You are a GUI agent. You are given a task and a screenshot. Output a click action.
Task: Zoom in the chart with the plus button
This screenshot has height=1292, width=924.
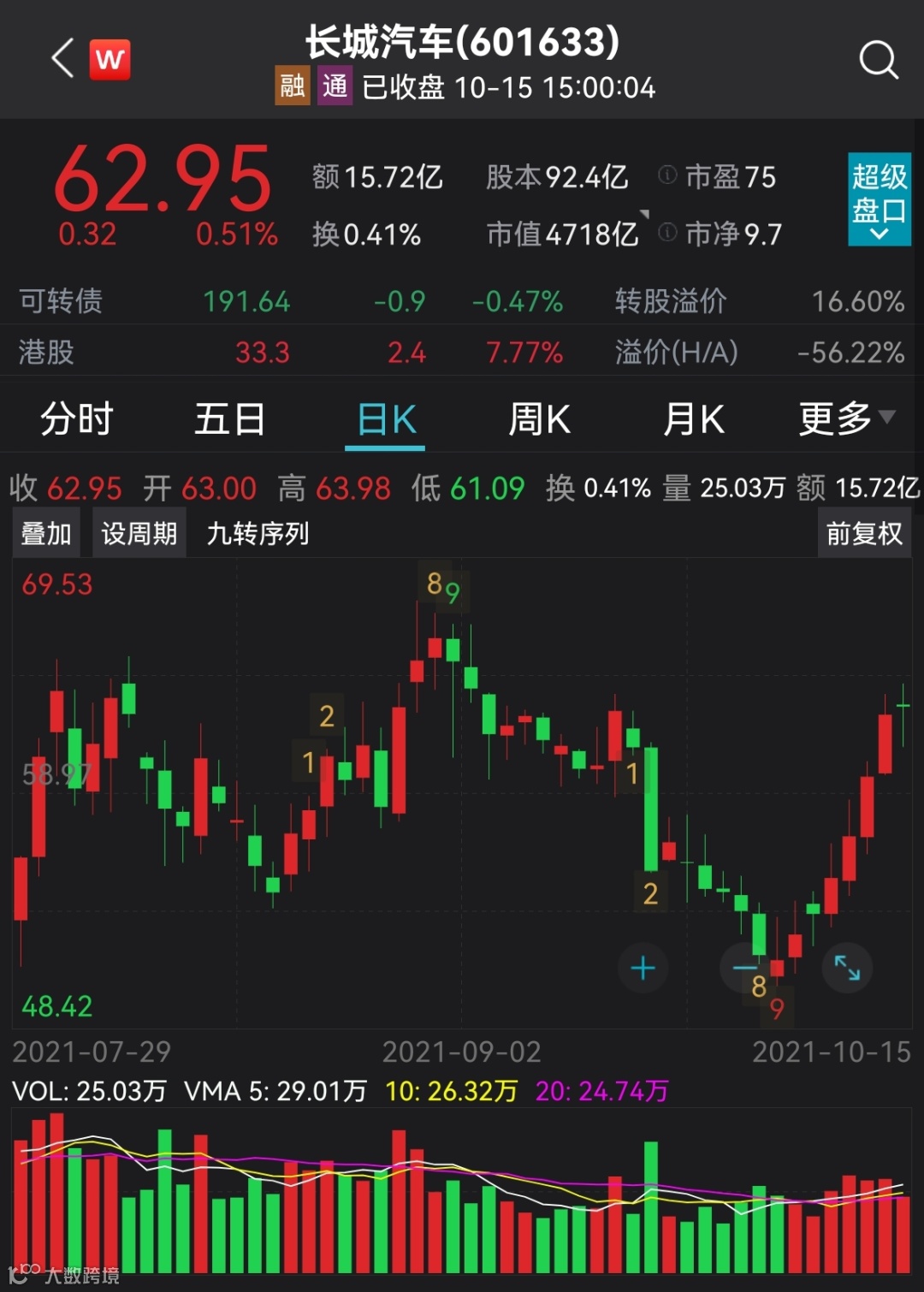coord(643,968)
